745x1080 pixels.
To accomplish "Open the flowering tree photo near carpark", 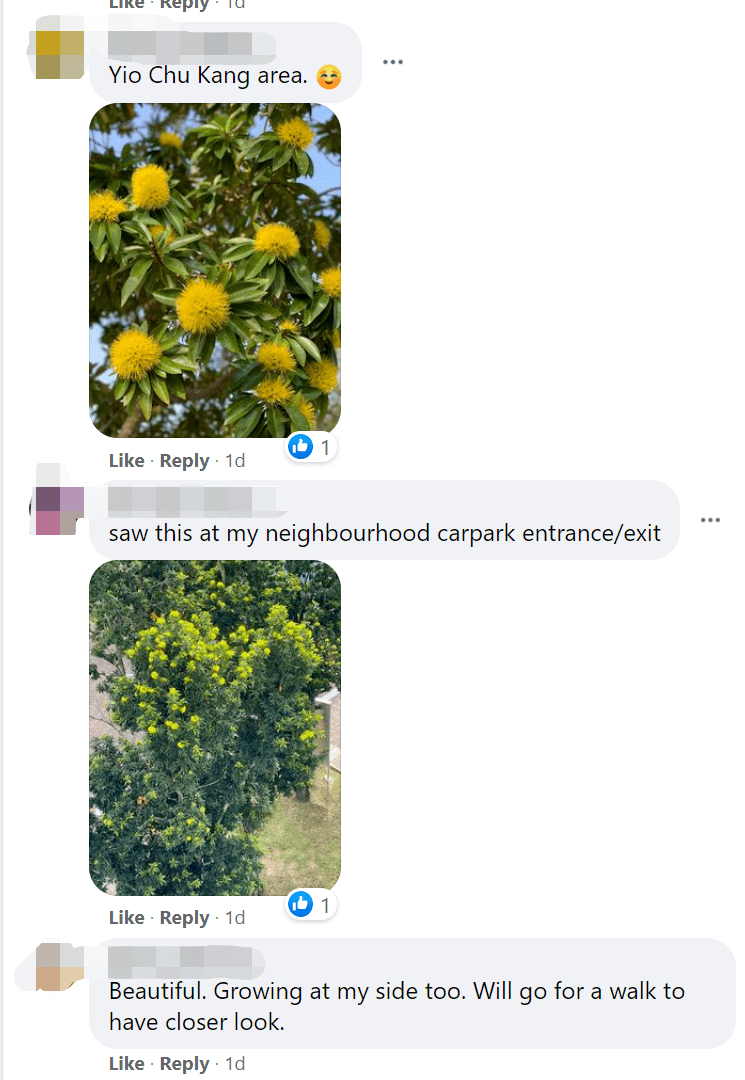I will pyautogui.click(x=215, y=727).
